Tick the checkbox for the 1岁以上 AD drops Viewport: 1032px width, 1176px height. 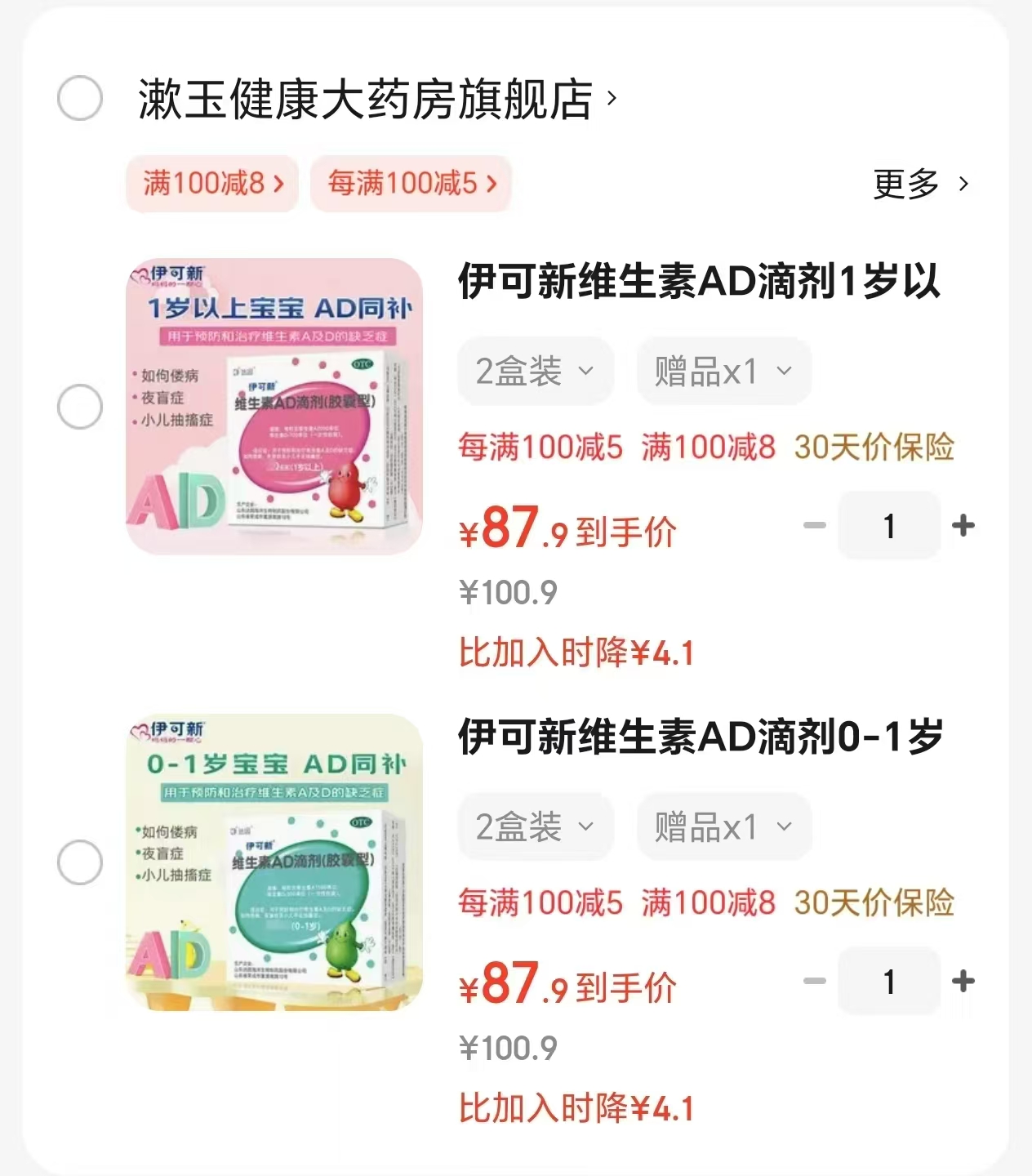point(79,406)
